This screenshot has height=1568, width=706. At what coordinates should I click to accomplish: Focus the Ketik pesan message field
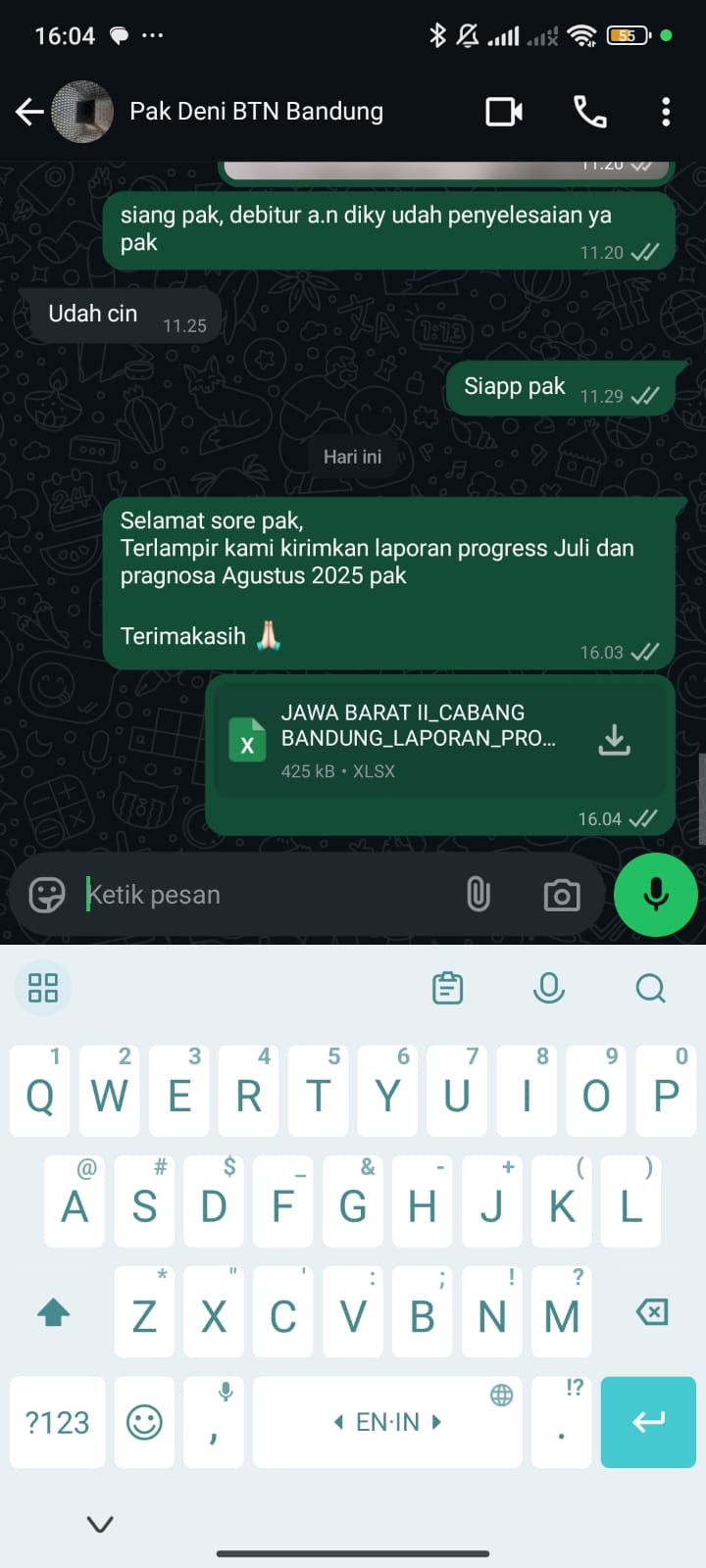click(x=265, y=895)
